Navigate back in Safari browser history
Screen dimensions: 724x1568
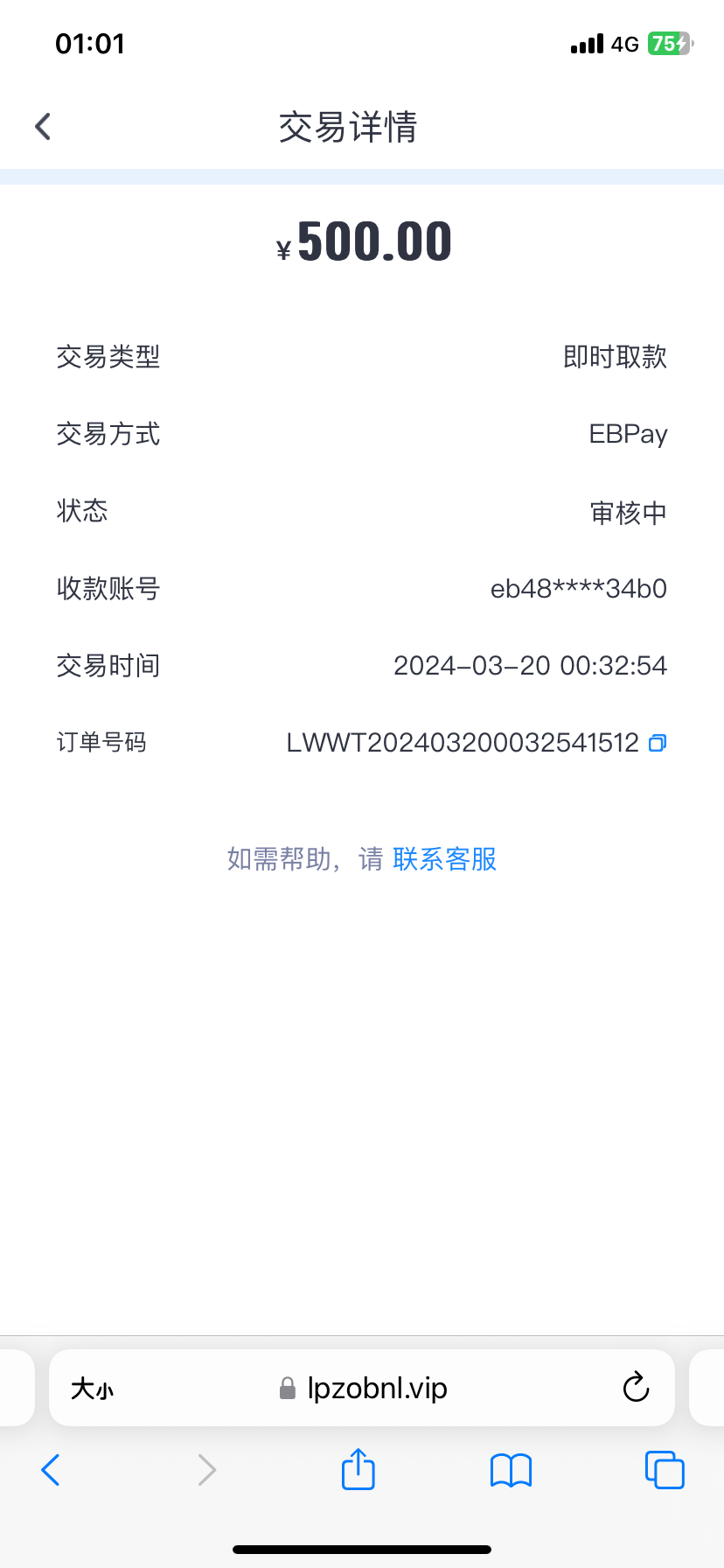51,1470
